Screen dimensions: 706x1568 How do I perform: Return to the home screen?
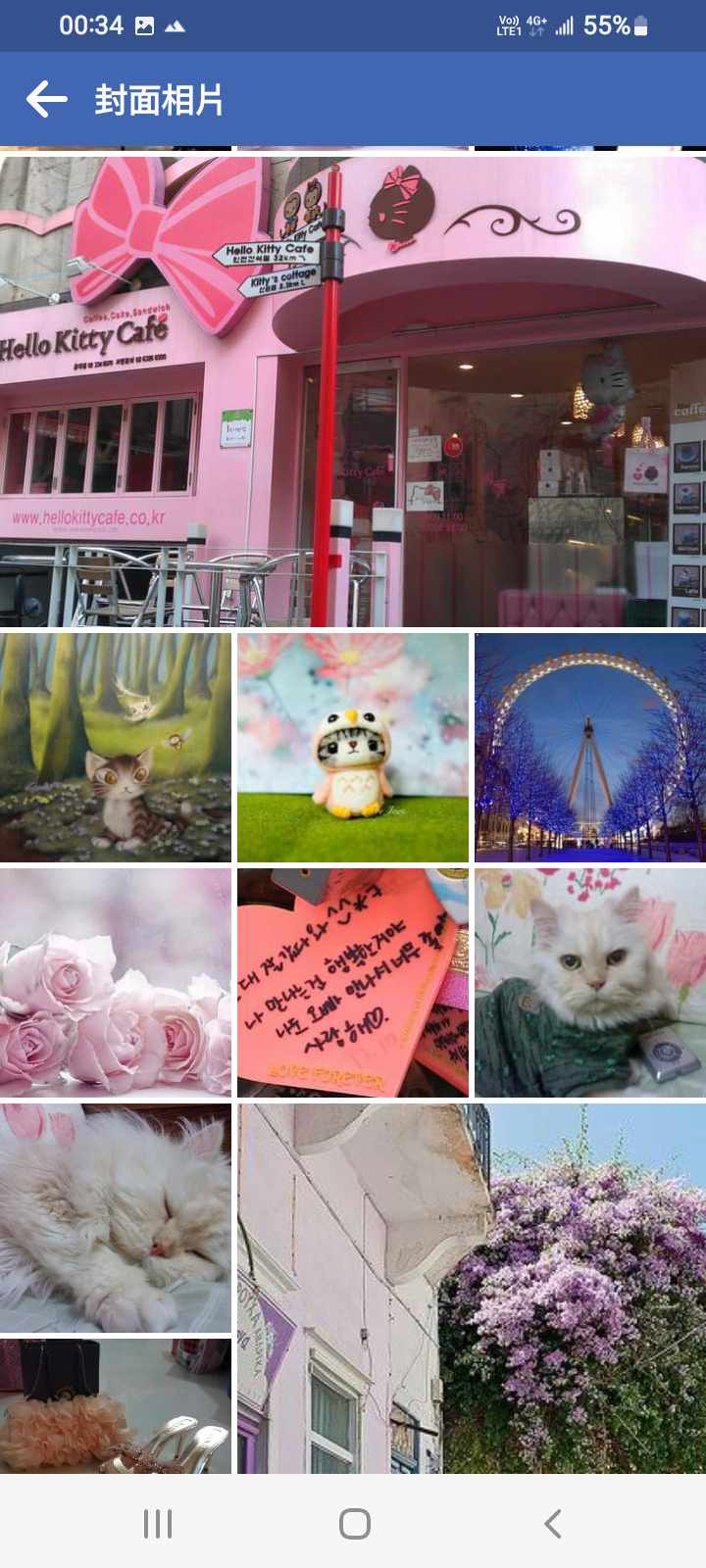point(354,1524)
